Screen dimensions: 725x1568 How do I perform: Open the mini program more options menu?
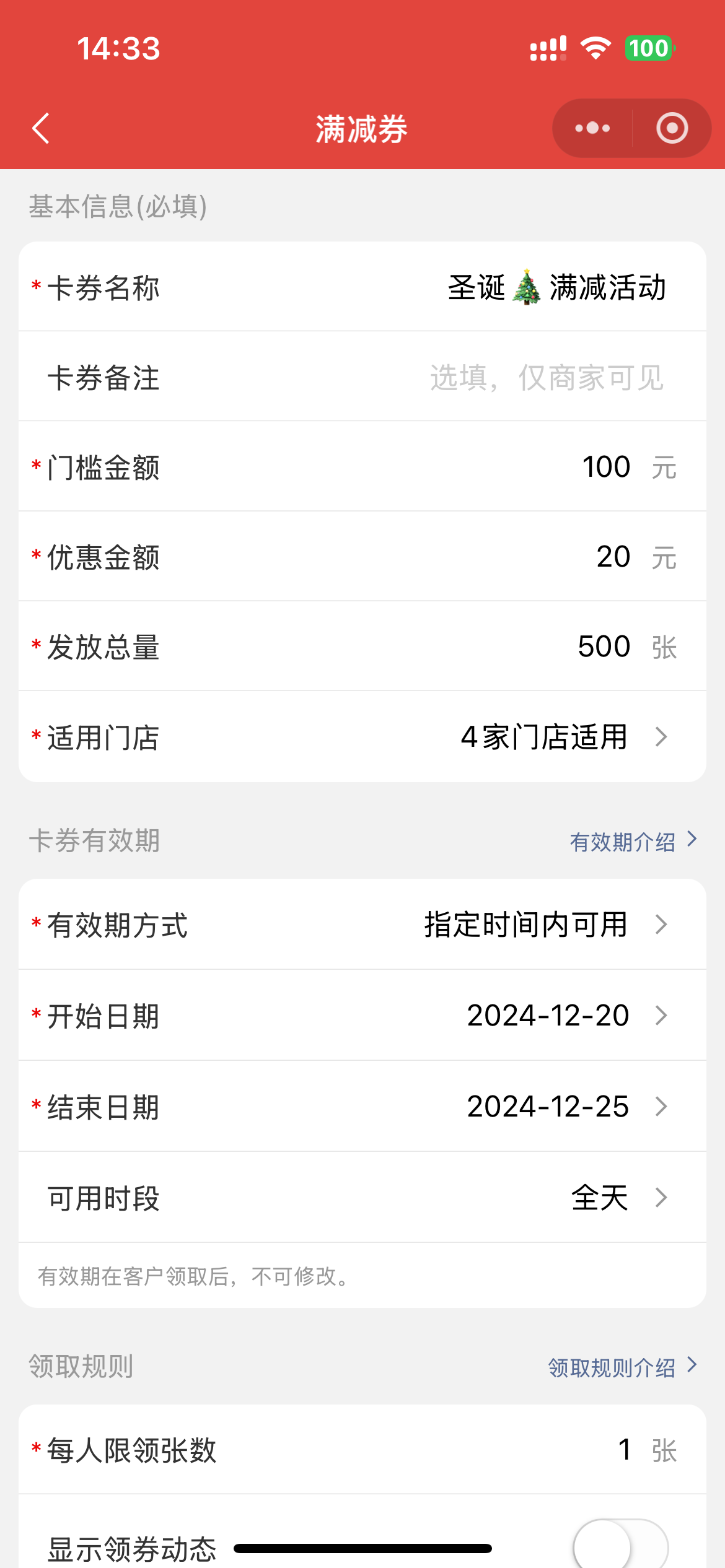tap(592, 129)
